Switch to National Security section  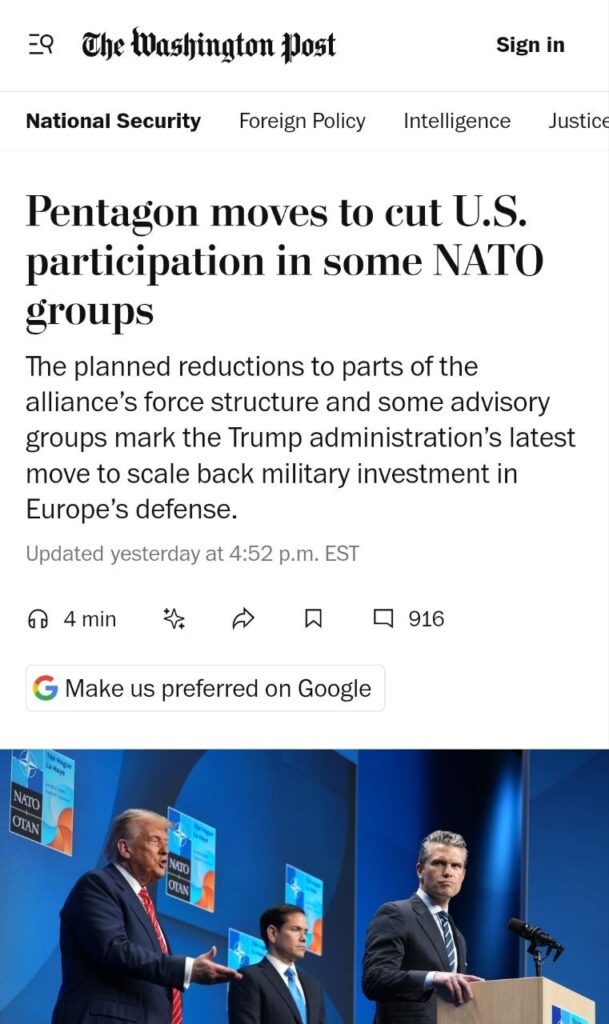pyautogui.click(x=113, y=121)
